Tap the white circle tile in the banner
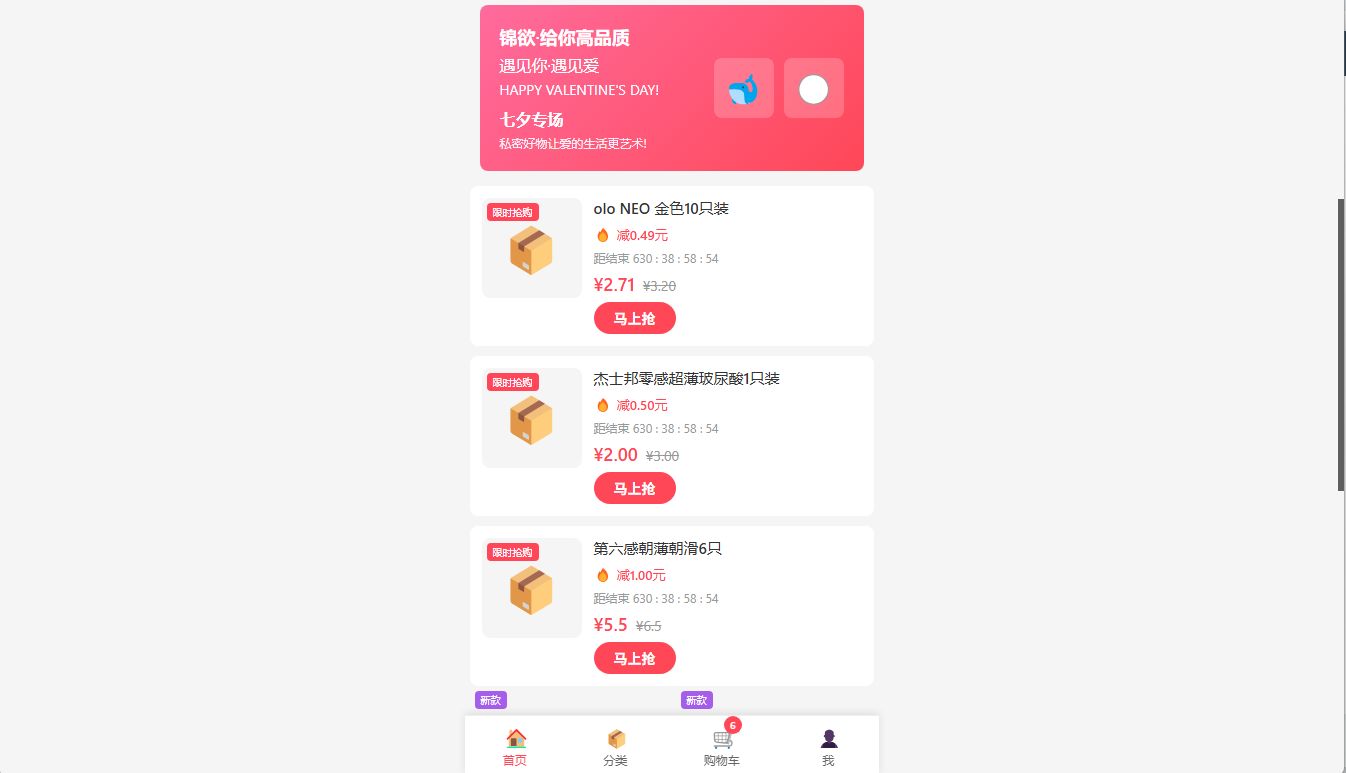1346x773 pixels. coord(813,88)
